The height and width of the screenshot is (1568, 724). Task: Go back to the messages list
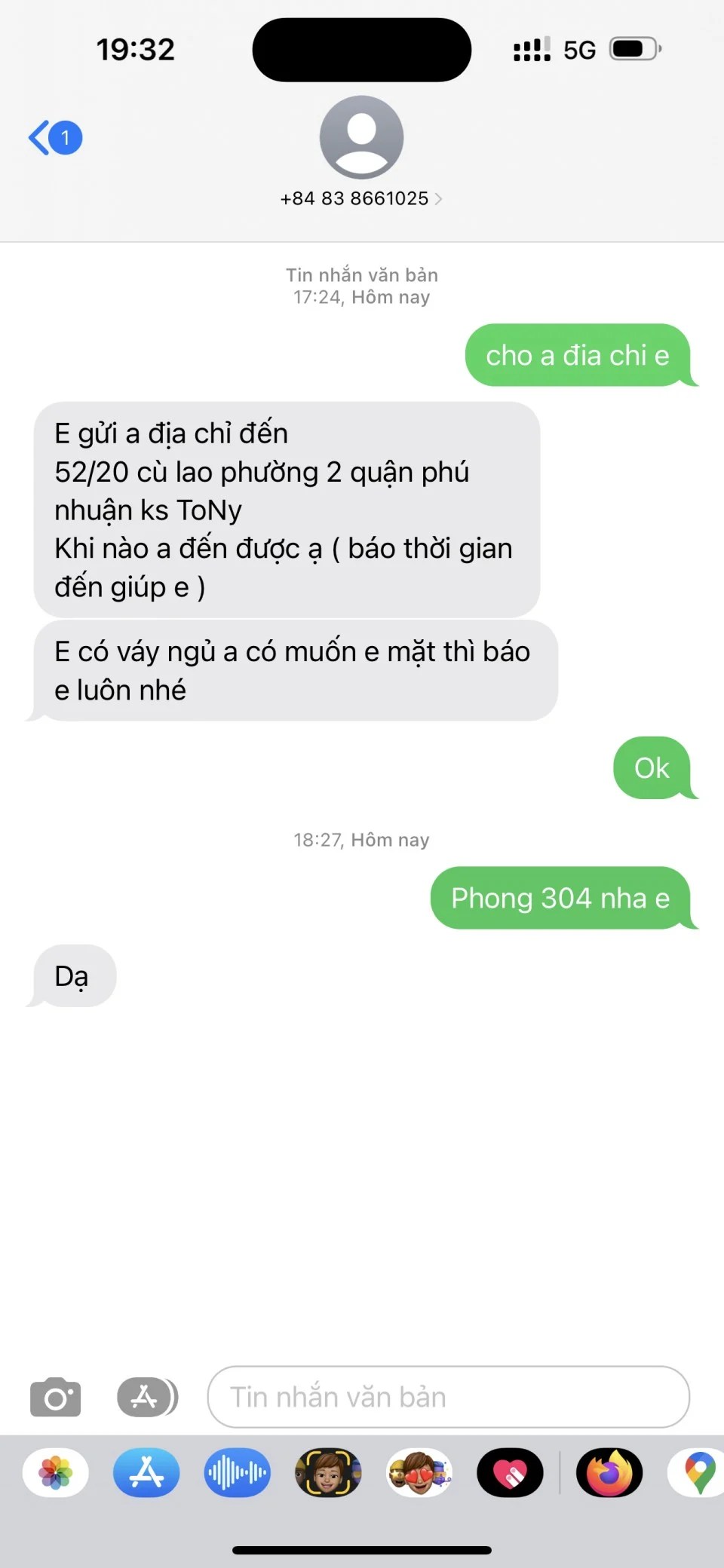[54, 138]
